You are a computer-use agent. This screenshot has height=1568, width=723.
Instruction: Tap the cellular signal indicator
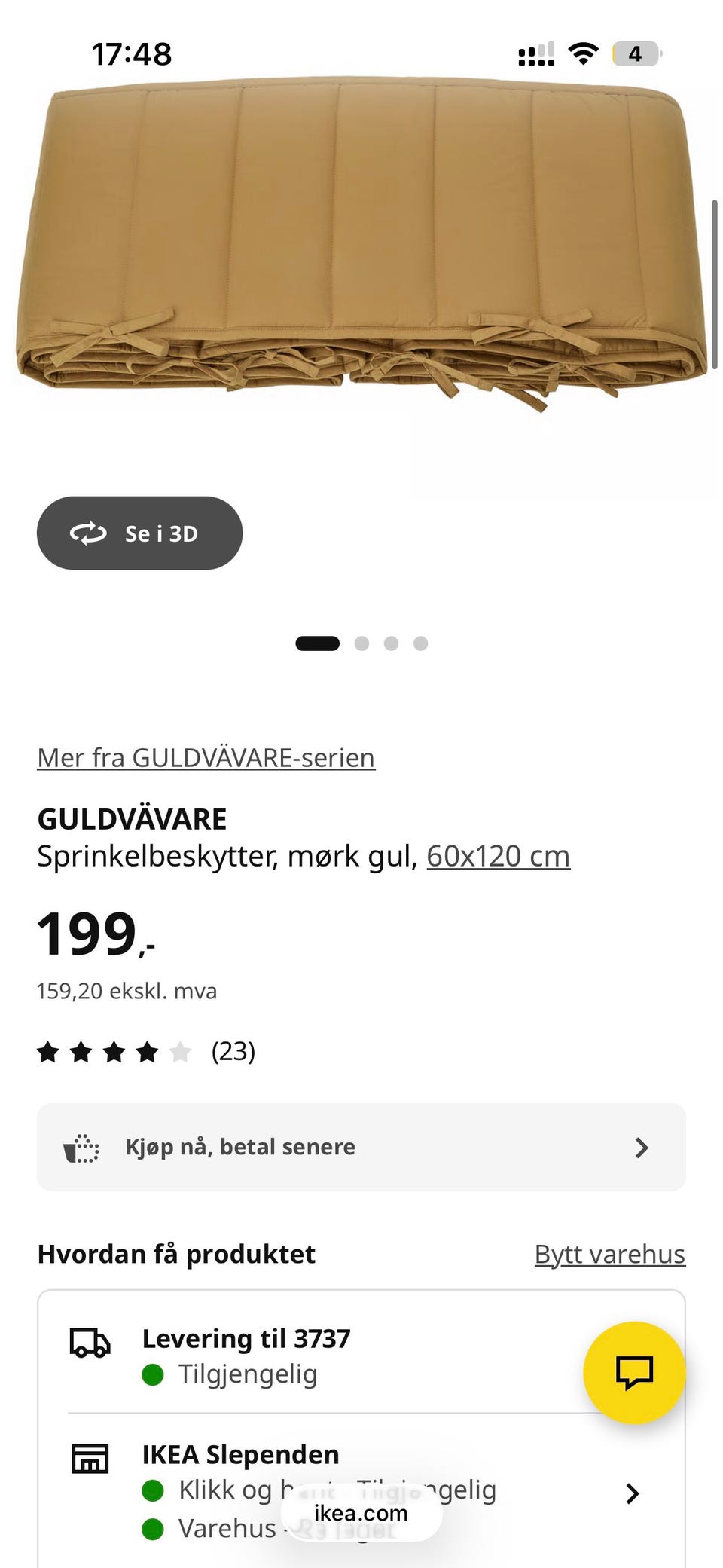535,53
